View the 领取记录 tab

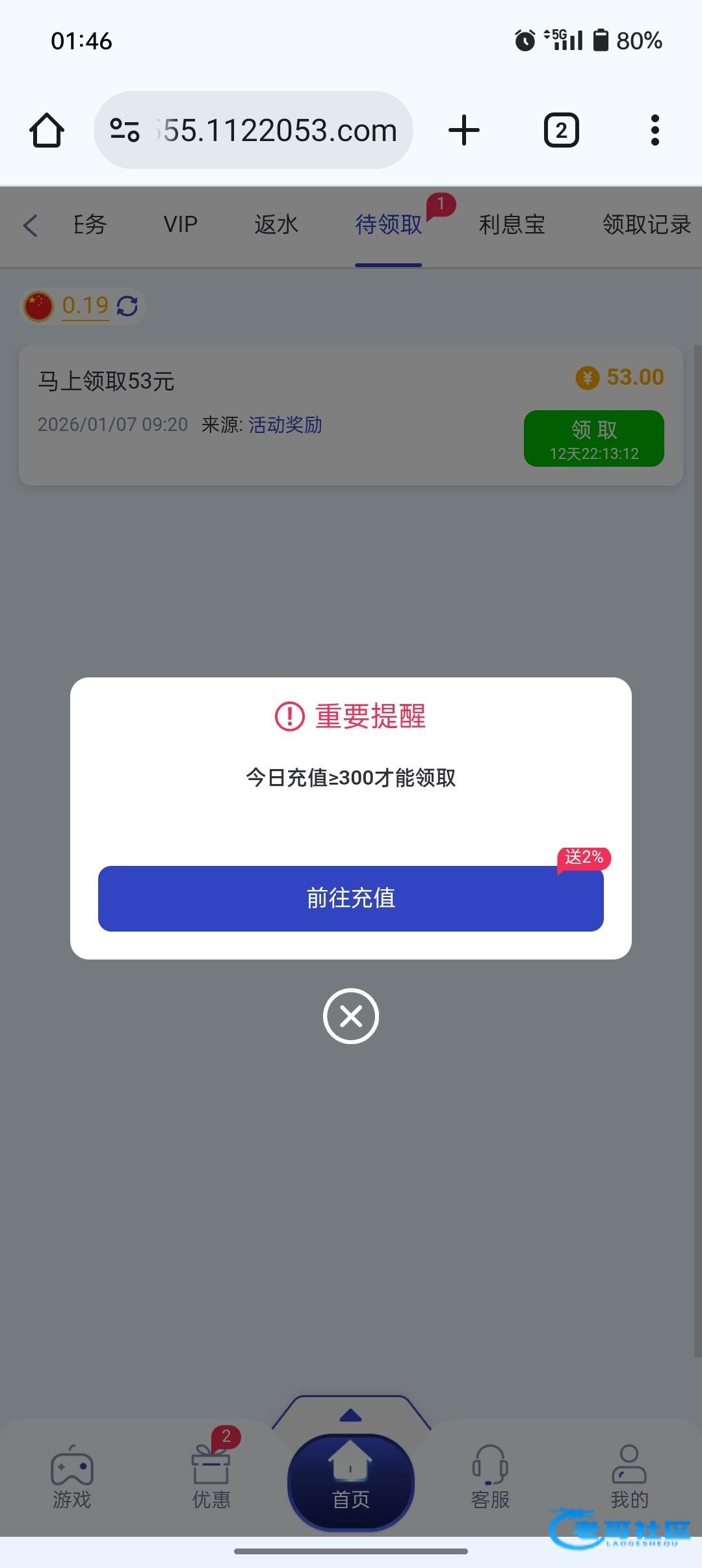[x=646, y=225]
